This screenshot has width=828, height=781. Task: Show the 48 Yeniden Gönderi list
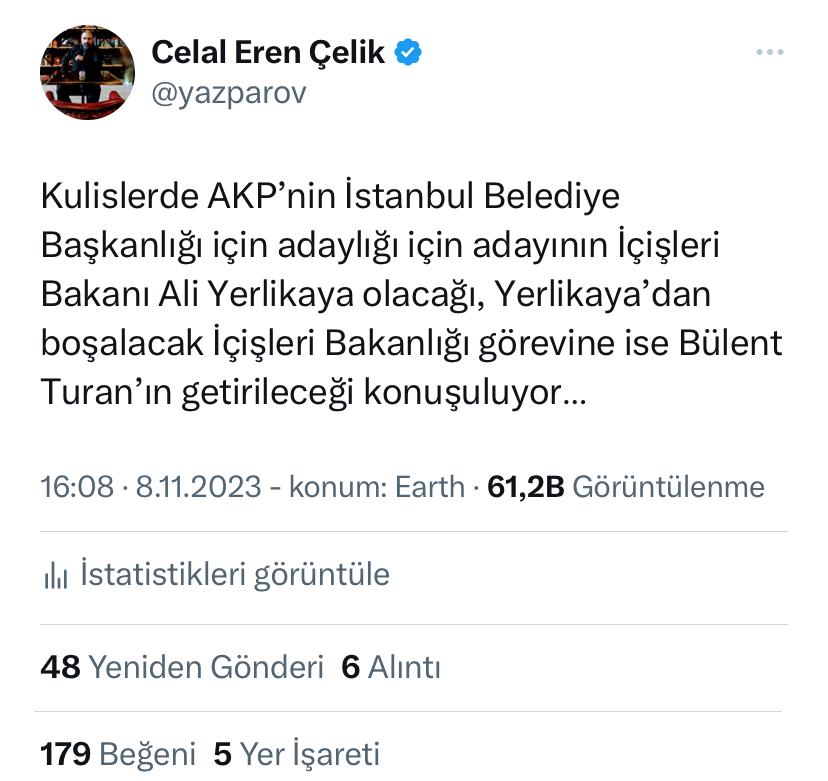tap(183, 667)
